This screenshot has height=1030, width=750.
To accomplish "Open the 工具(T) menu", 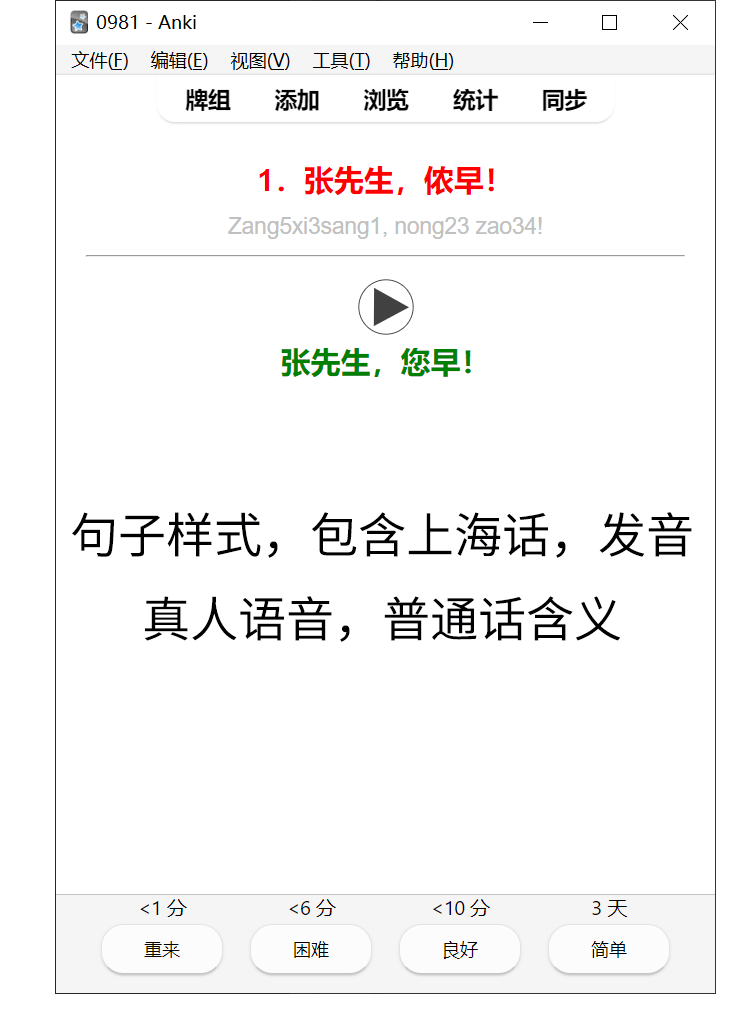I will tap(342, 60).
